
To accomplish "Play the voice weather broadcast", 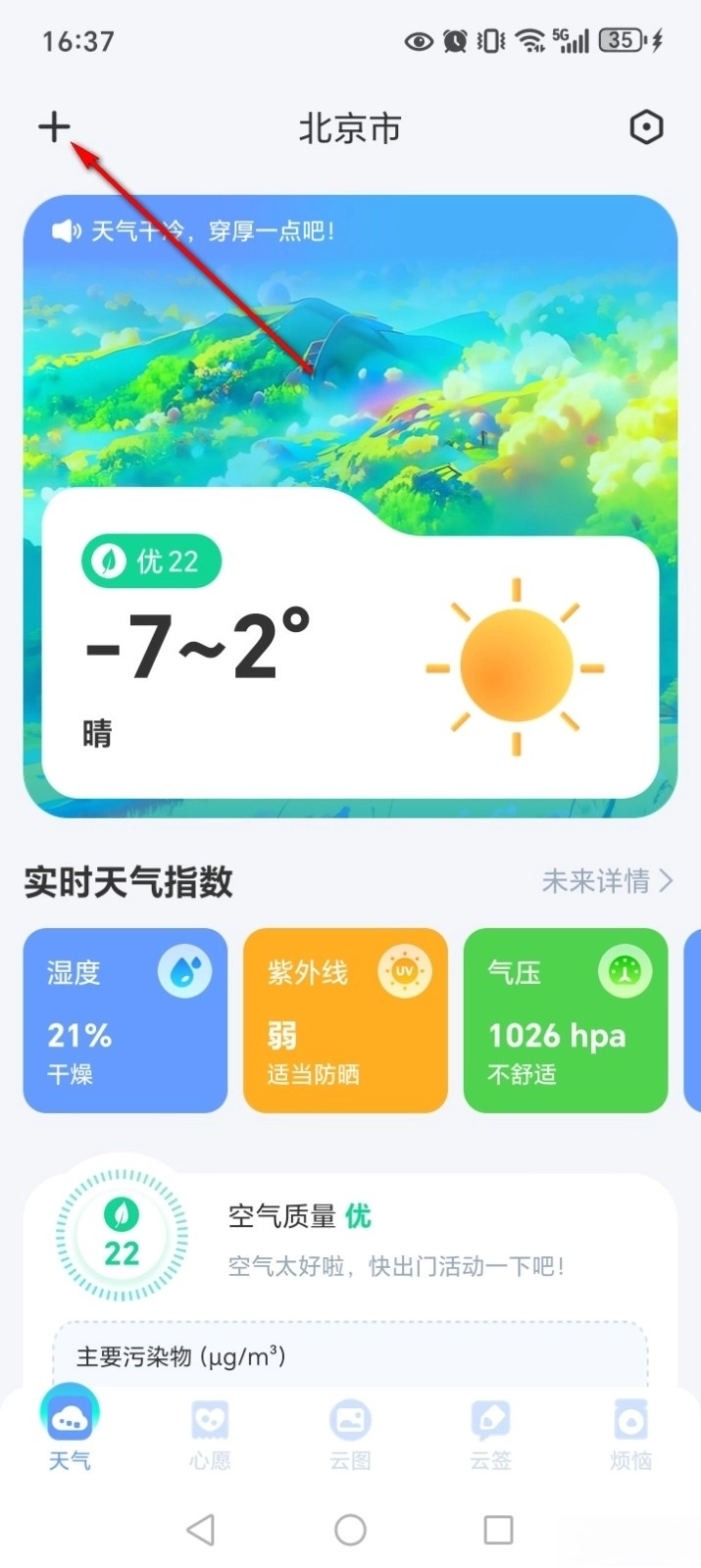I will [x=67, y=231].
